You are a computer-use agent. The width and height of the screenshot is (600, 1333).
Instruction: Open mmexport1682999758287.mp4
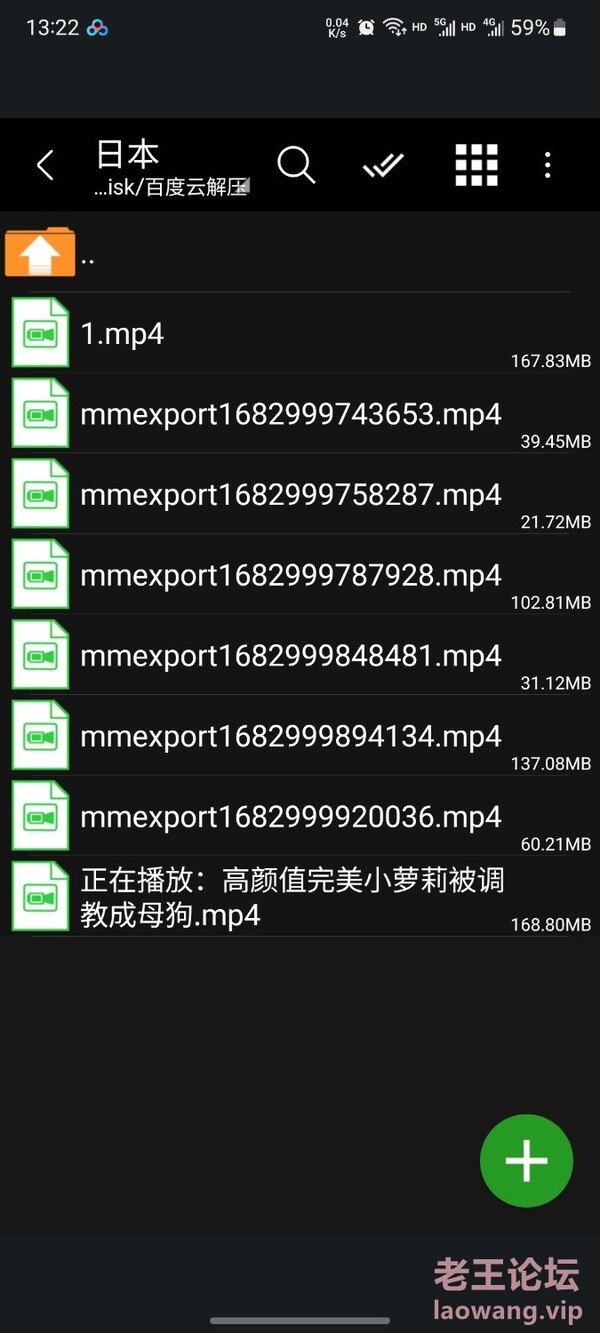tap(300, 494)
